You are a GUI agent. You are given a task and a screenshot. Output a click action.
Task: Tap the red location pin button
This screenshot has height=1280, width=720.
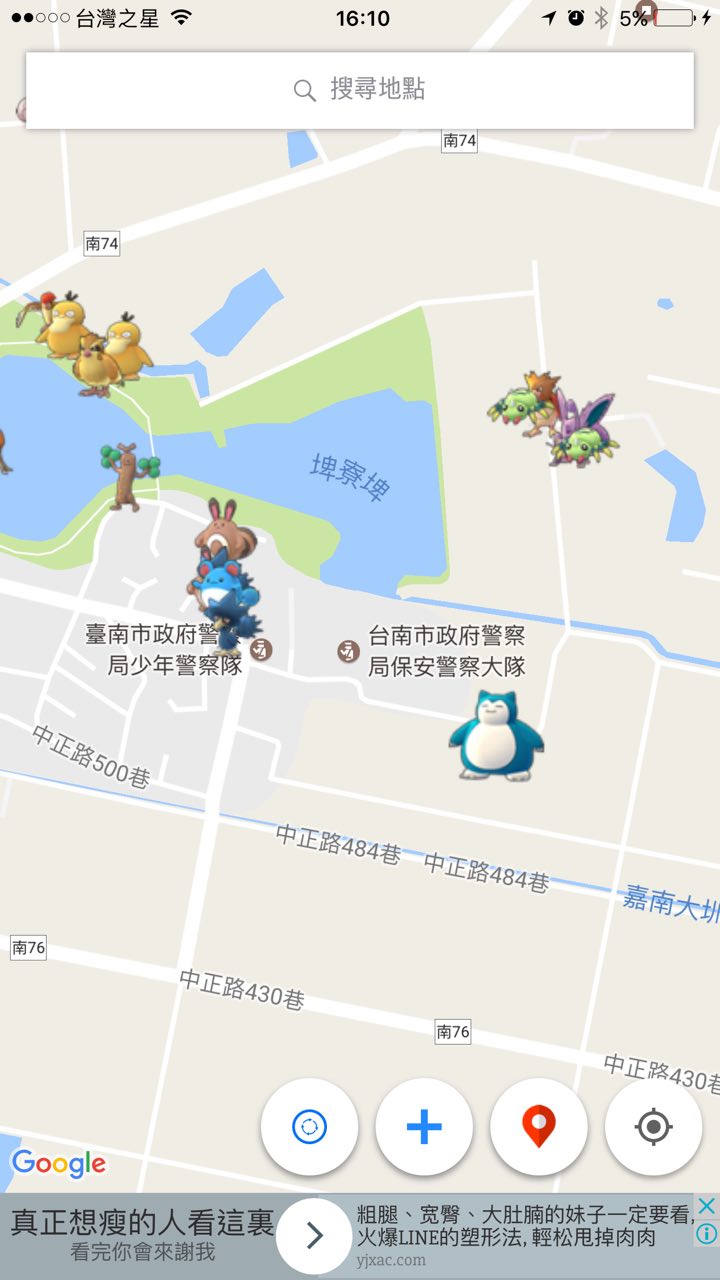(x=539, y=1127)
